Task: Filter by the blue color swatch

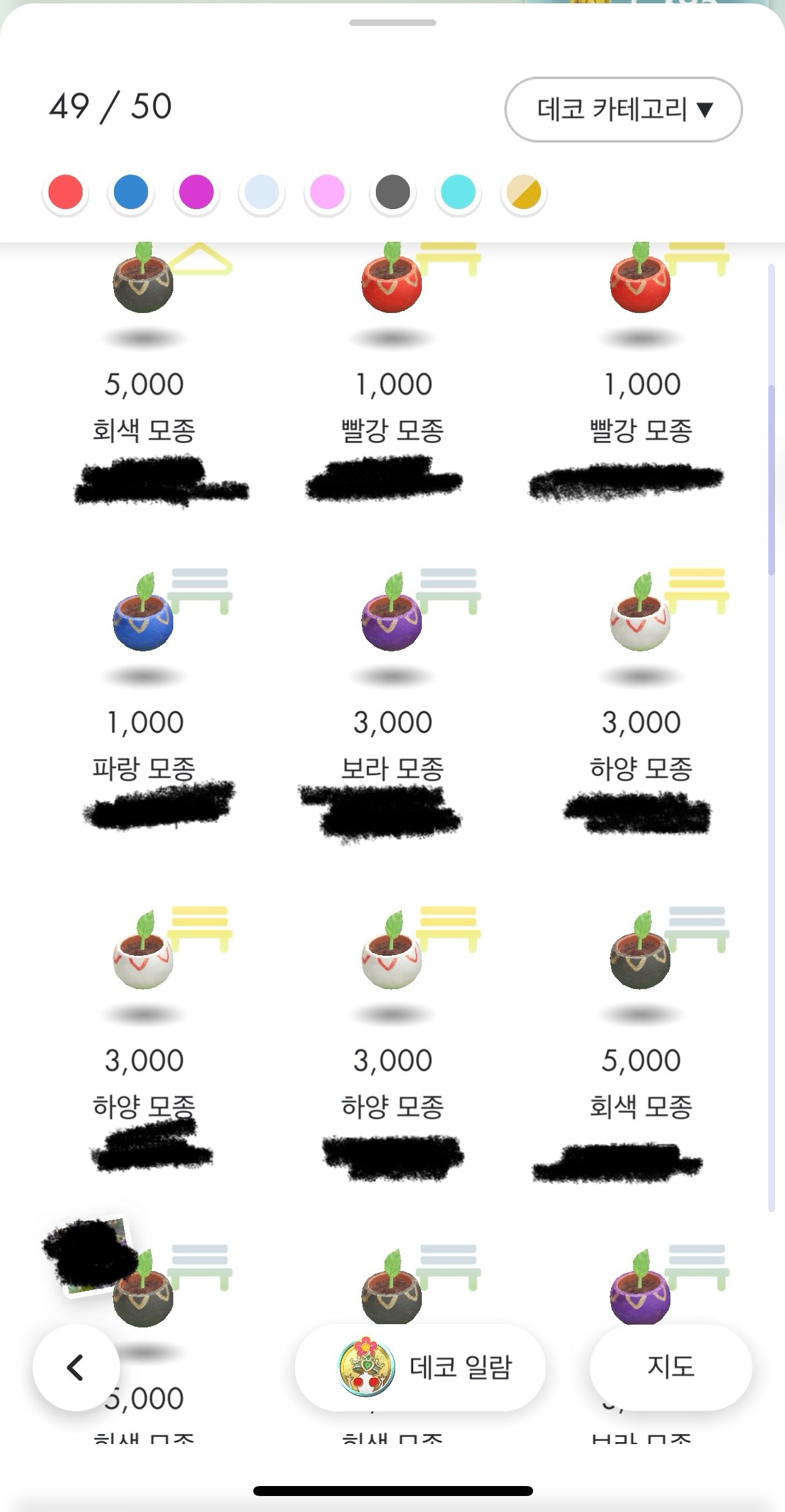Action: pos(131,192)
